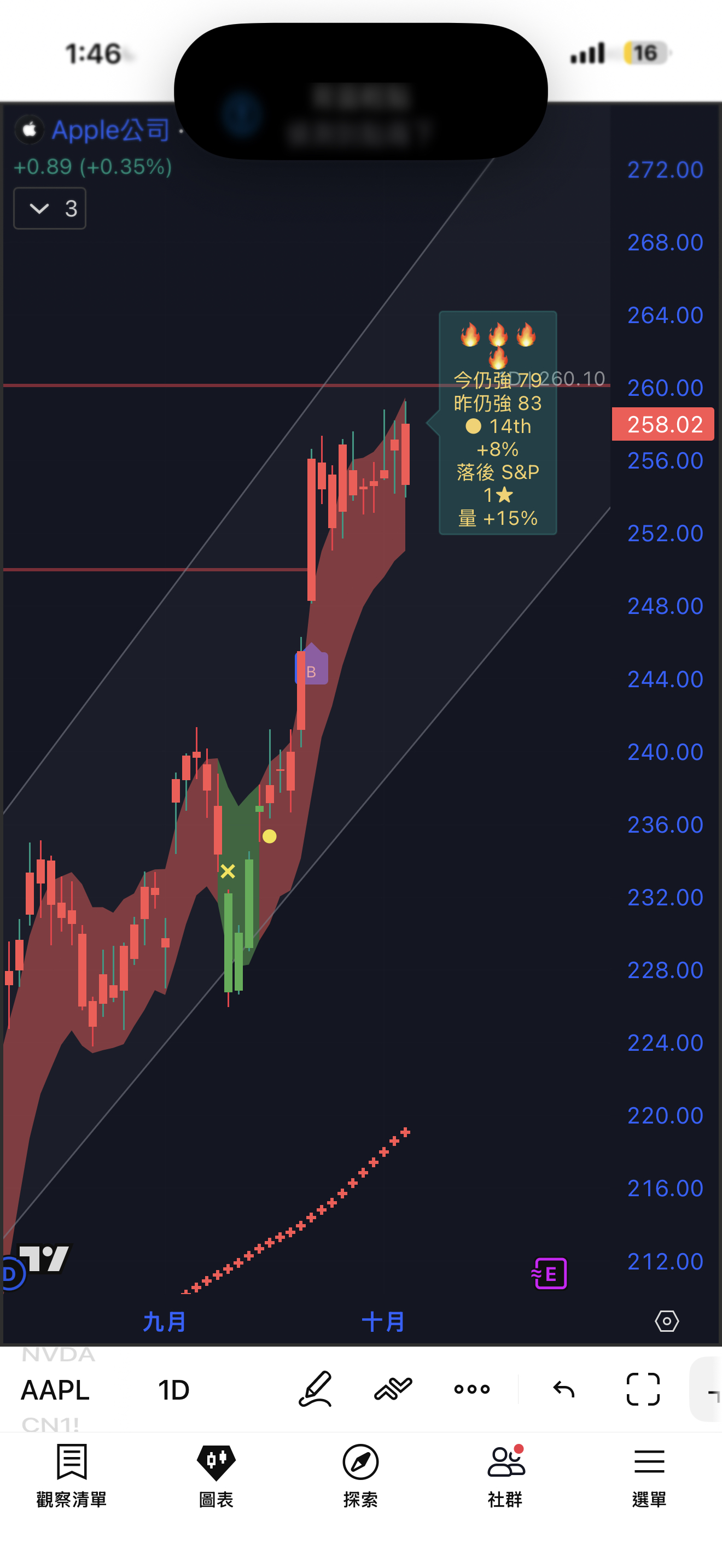
Task: Expand the collapsed indicators legend showing 3
Action: coord(49,209)
